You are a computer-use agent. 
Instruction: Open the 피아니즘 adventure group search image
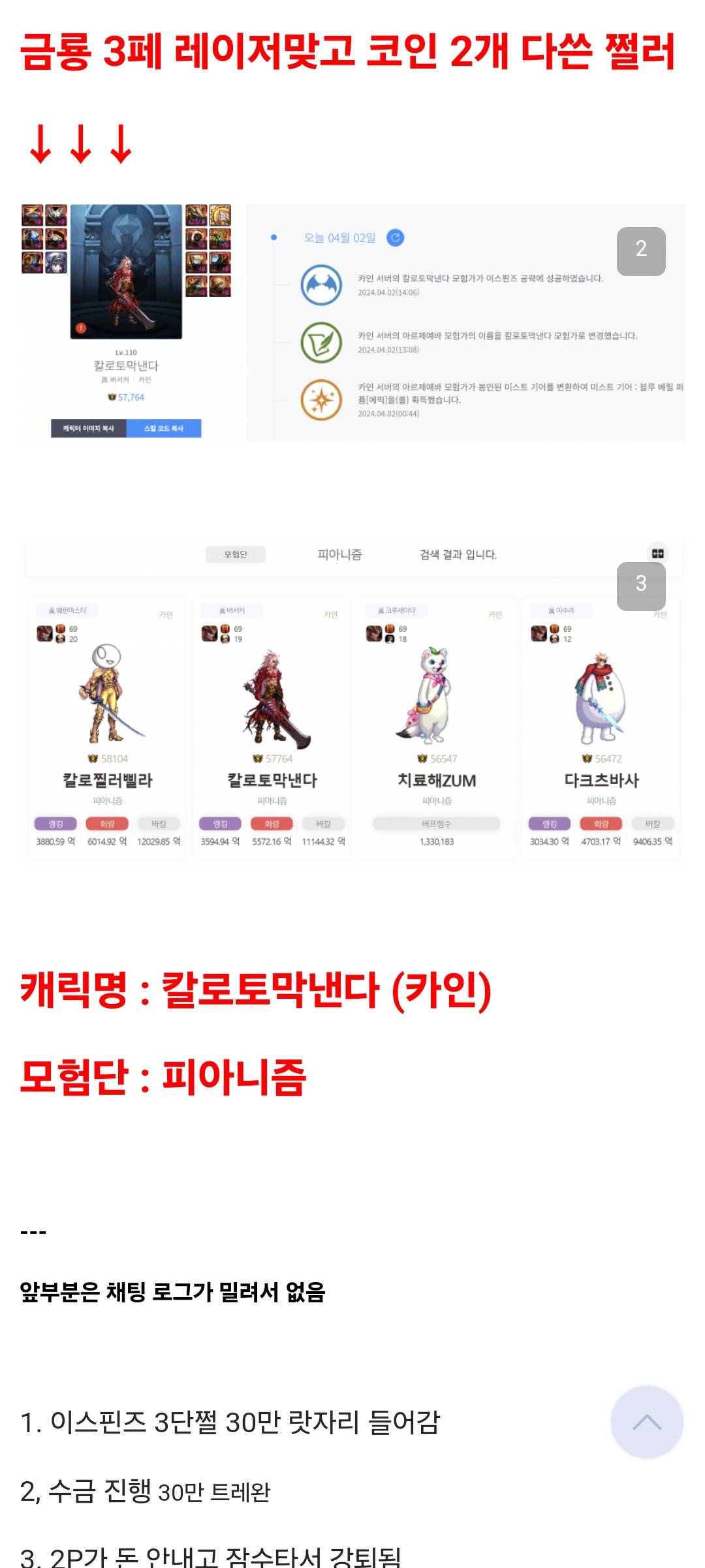click(x=353, y=698)
